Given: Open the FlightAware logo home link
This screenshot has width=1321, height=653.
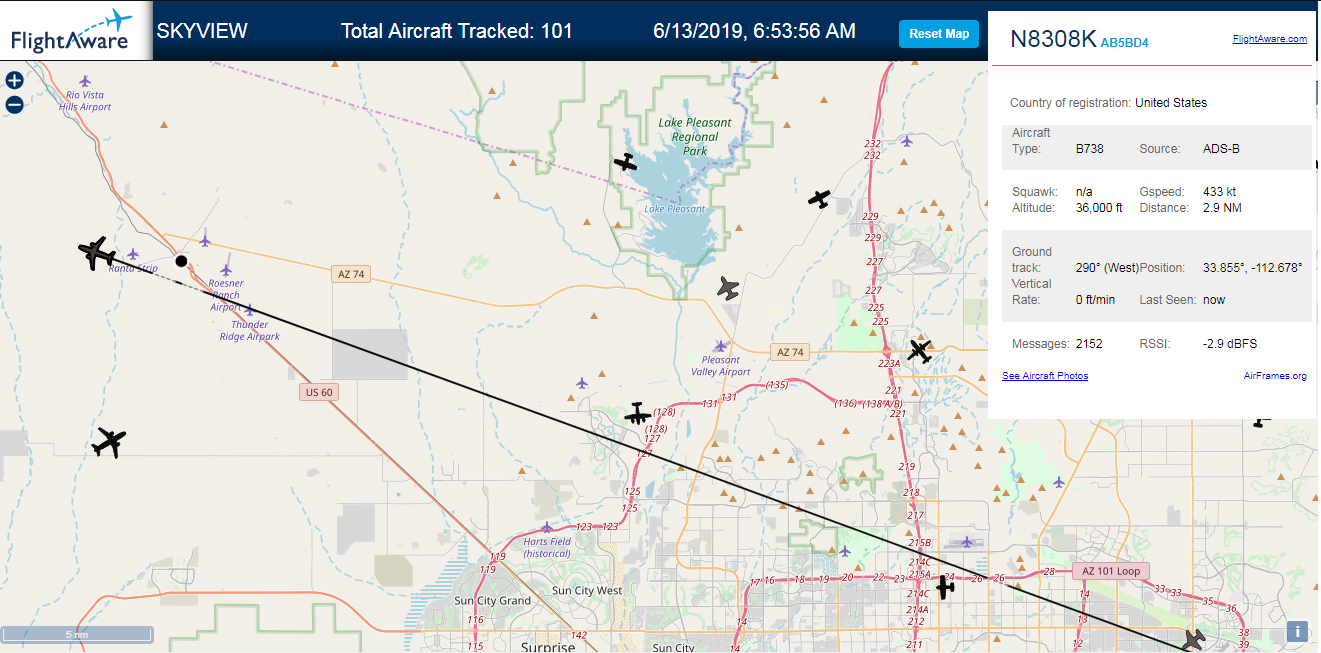Looking at the screenshot, I should (x=70, y=30).
